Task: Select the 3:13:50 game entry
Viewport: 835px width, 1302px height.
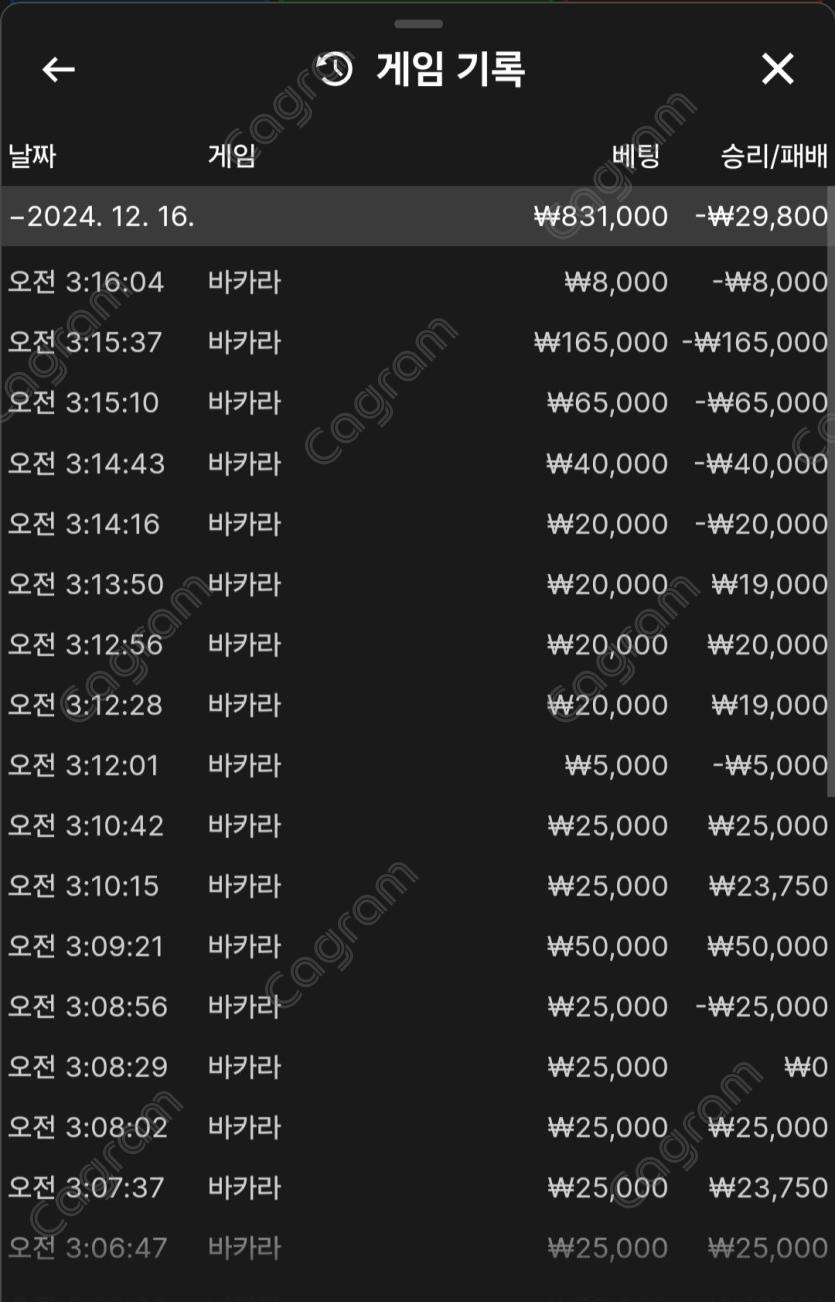Action: (416, 584)
